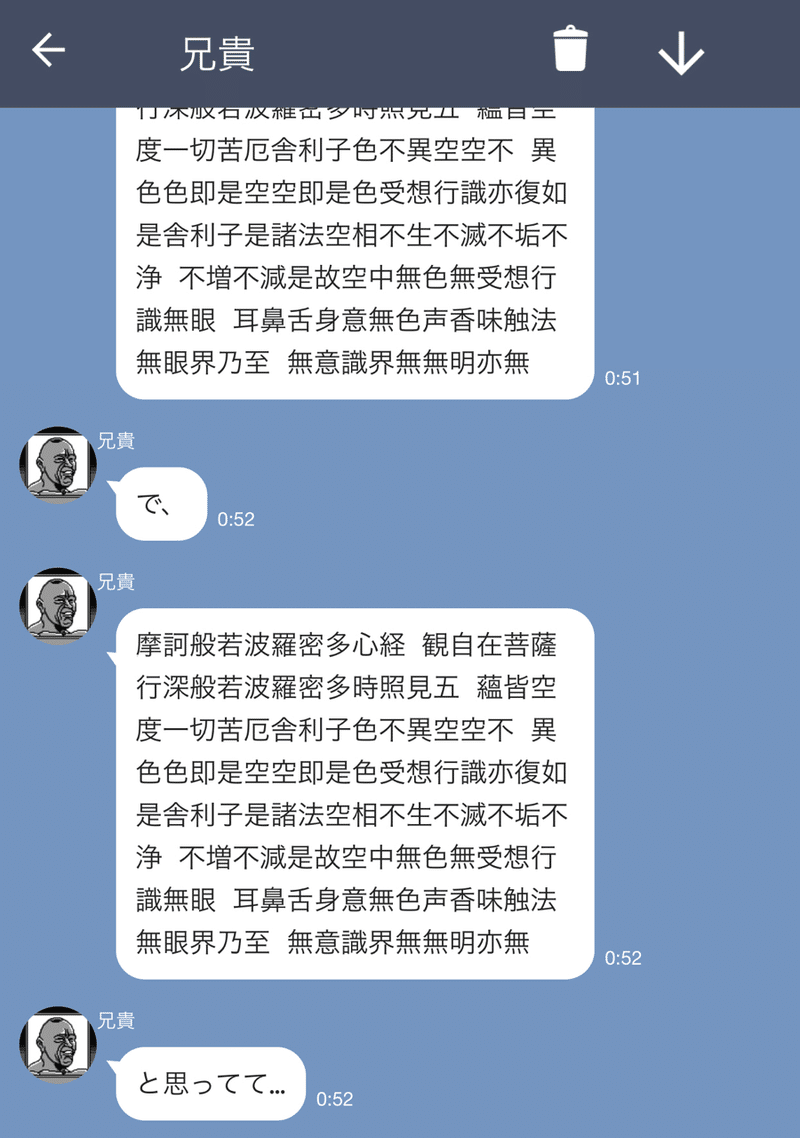Viewport: 800px width, 1138px height.
Task: Open 兄貴's avatar beside the と思ってて… message
Action: 58,1044
